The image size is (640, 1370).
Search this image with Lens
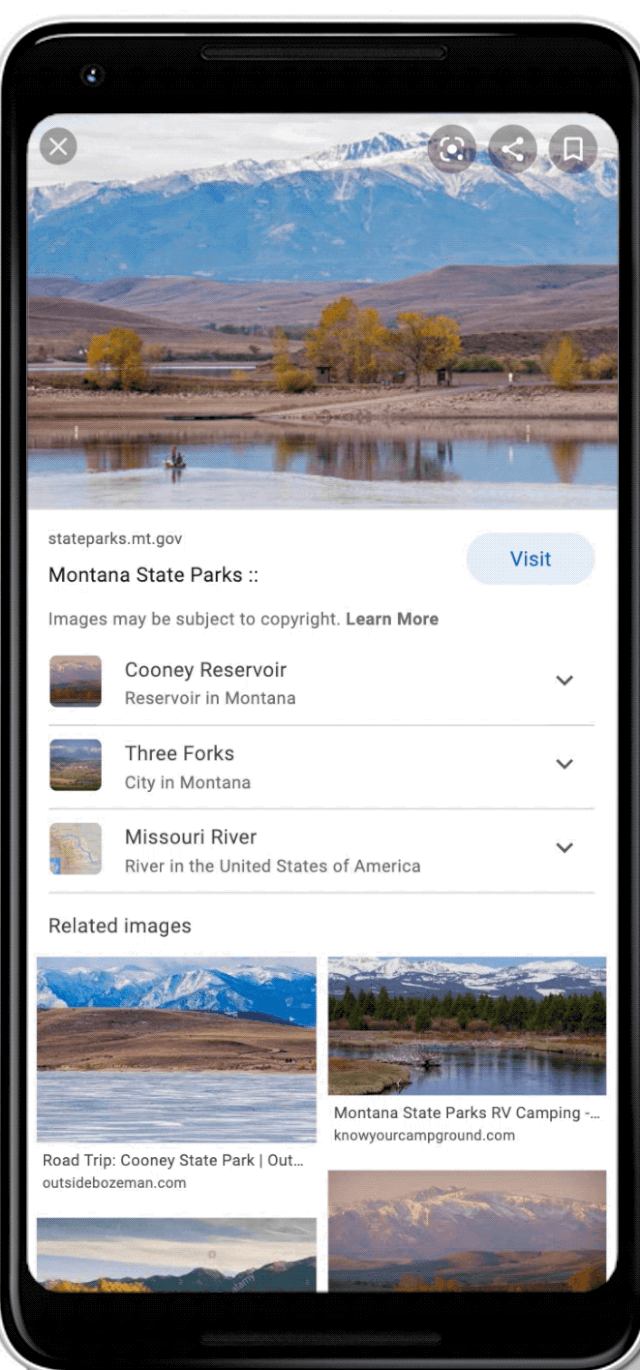[x=452, y=150]
